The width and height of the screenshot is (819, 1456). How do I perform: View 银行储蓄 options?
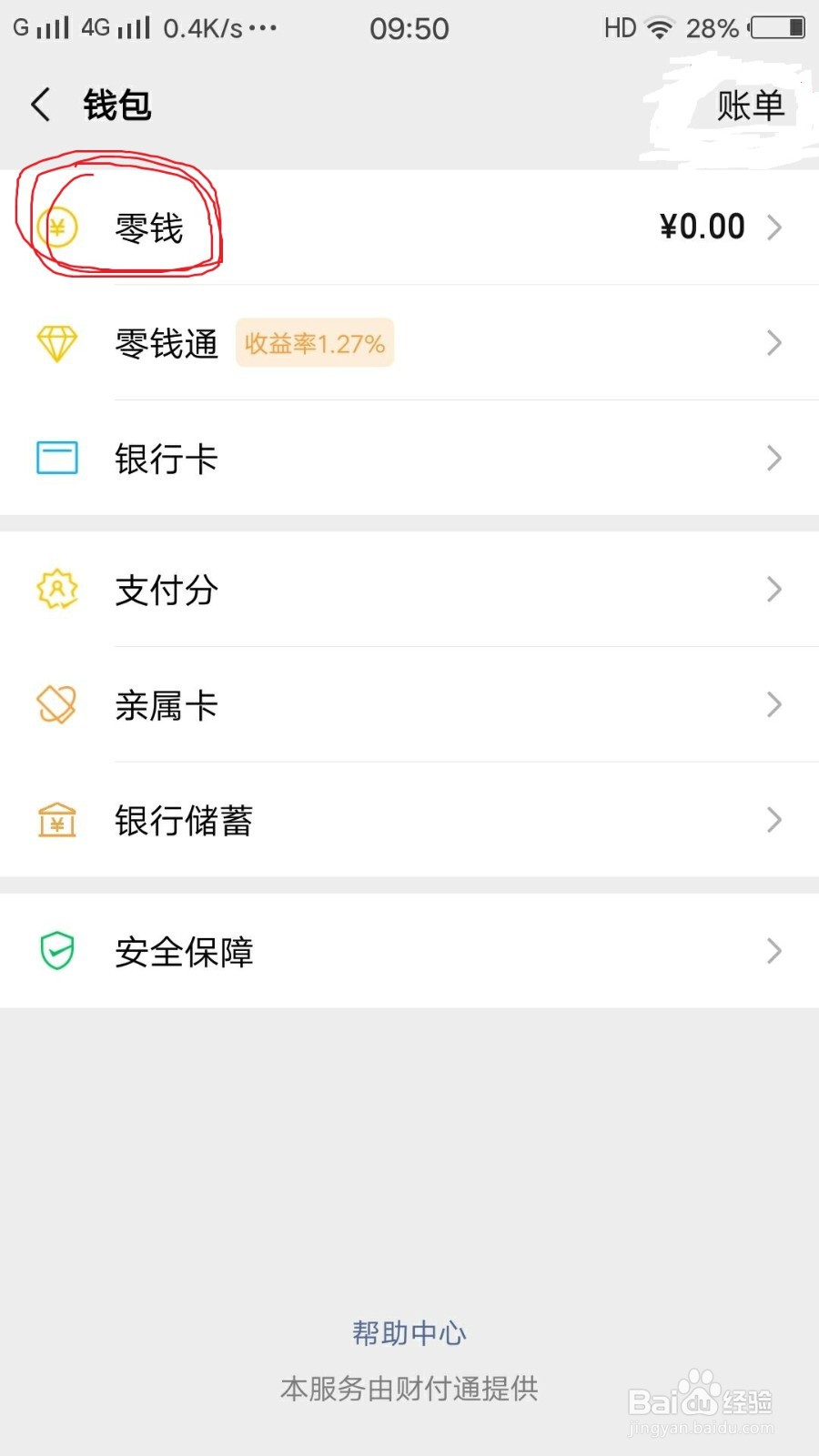point(409,821)
